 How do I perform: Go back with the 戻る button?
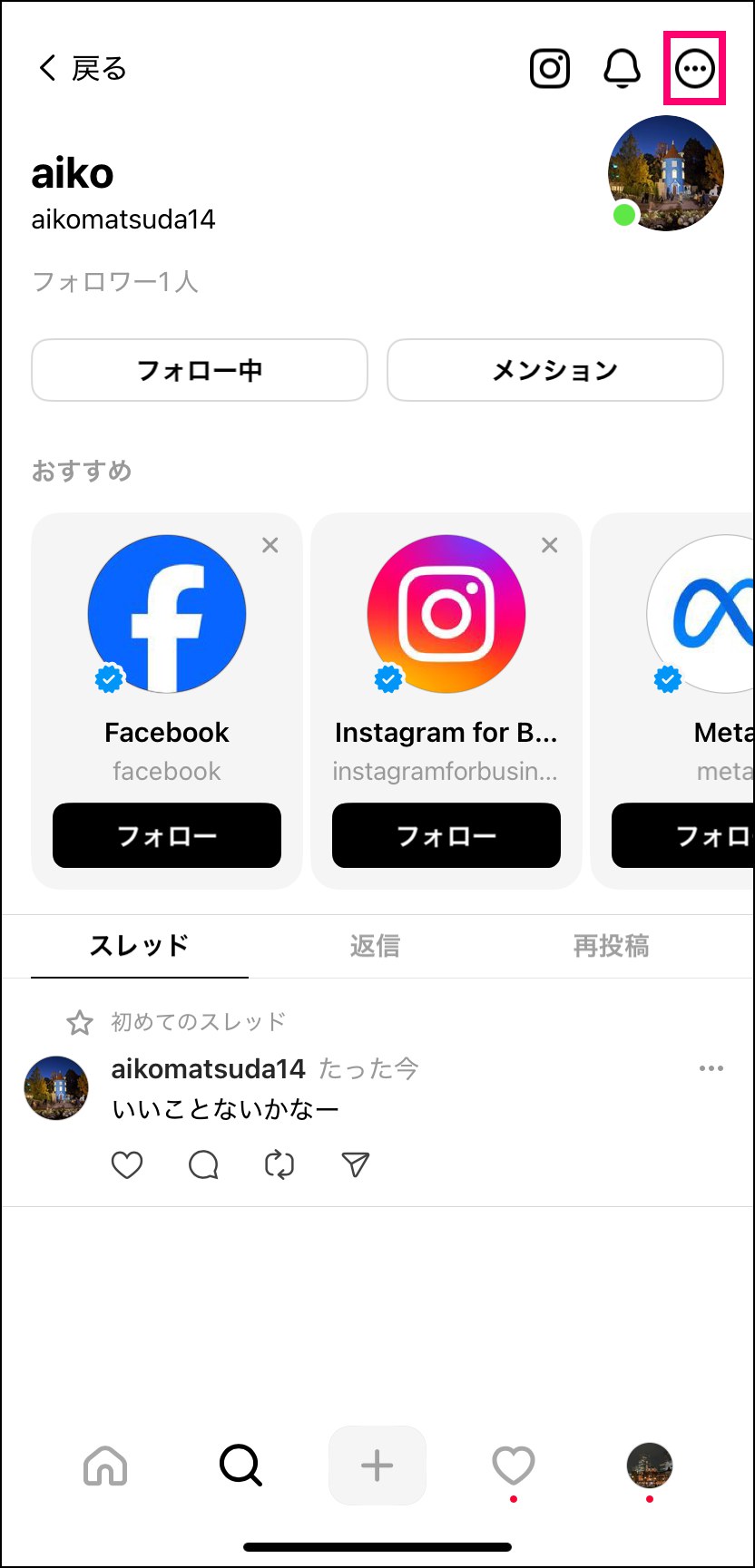click(82, 68)
